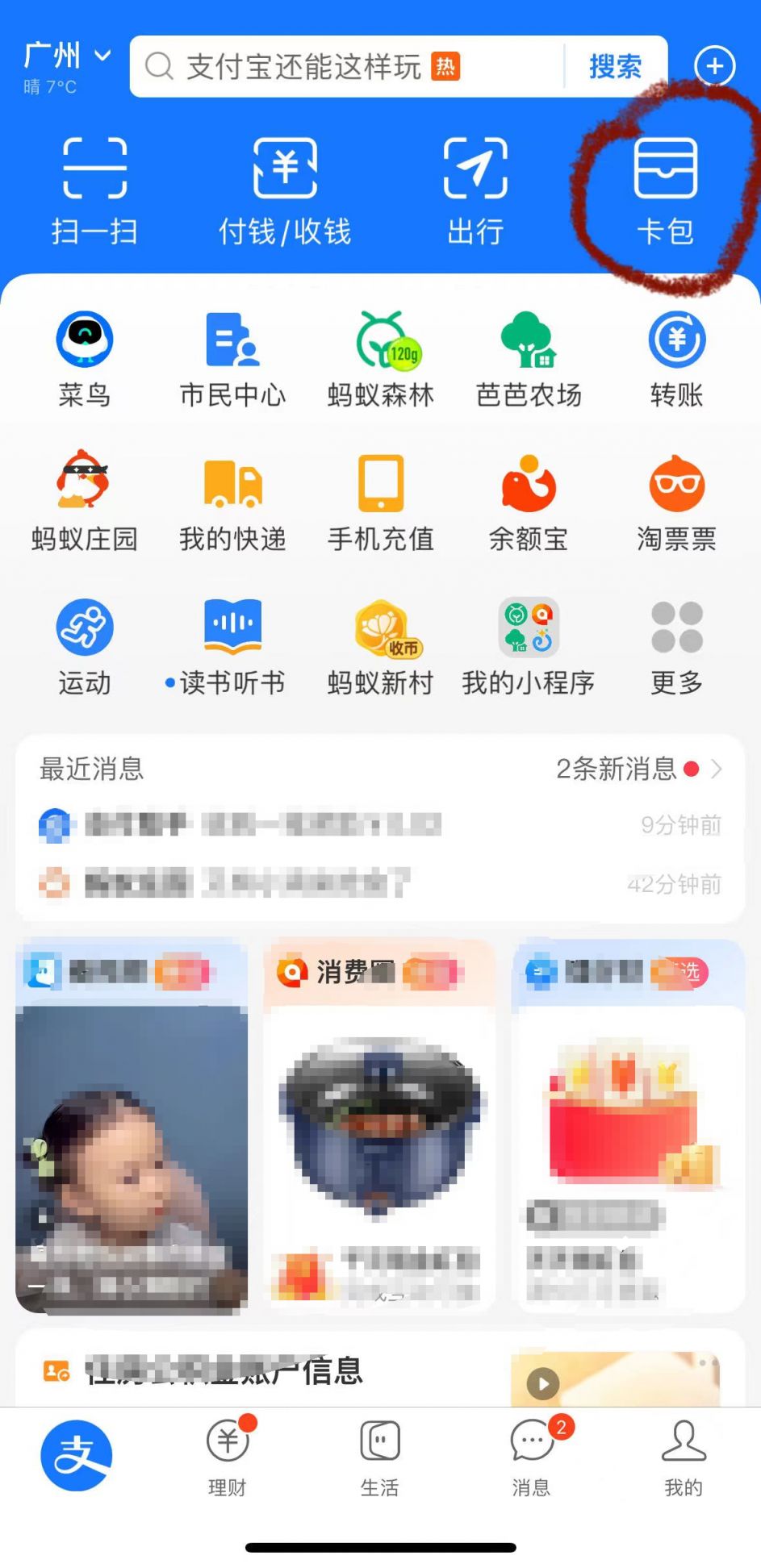The image size is (761, 1568).
Task: Launch the 蚂蚁森林 mini app
Action: [x=381, y=359]
